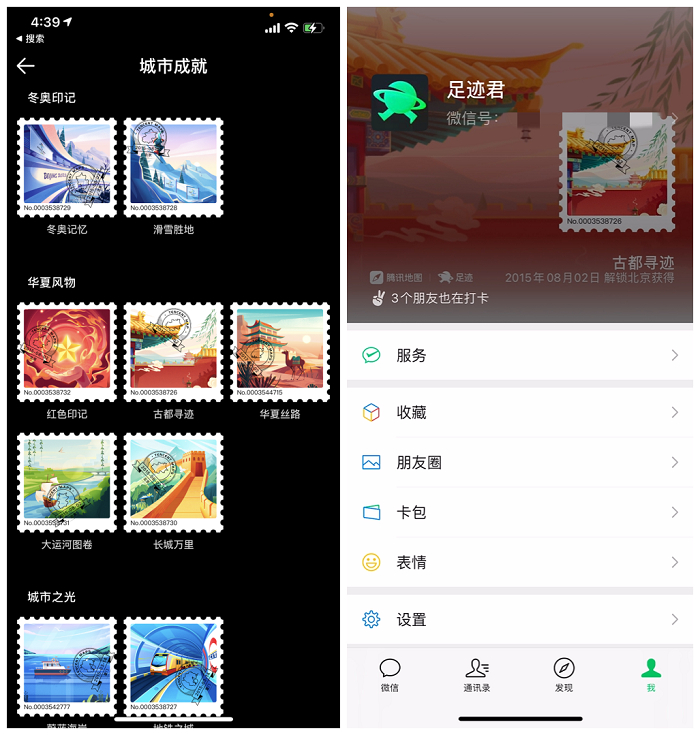
Task: Open the 冬奥记忆 stamp
Action: coord(67,167)
